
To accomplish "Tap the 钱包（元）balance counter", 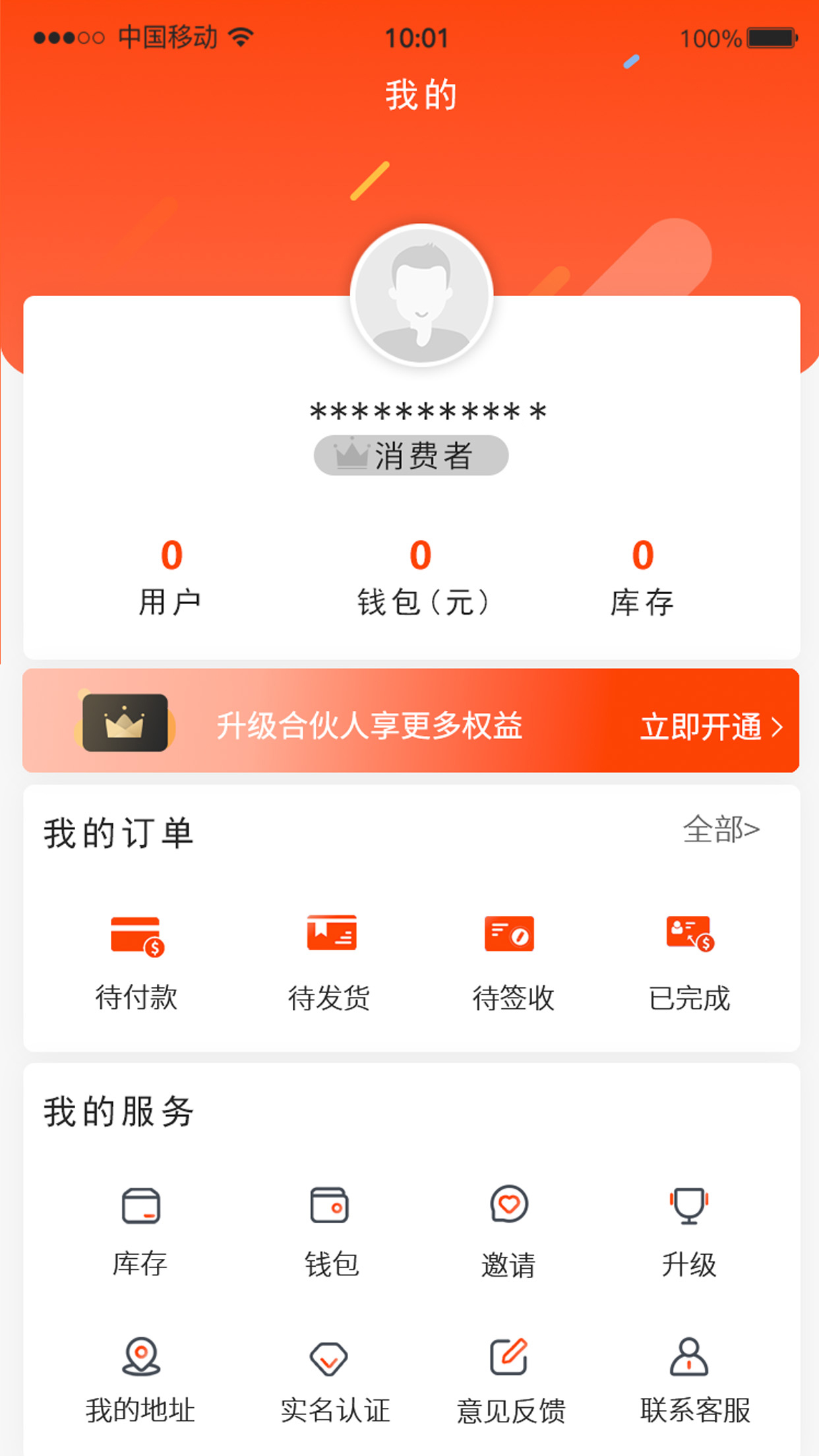I will [421, 577].
